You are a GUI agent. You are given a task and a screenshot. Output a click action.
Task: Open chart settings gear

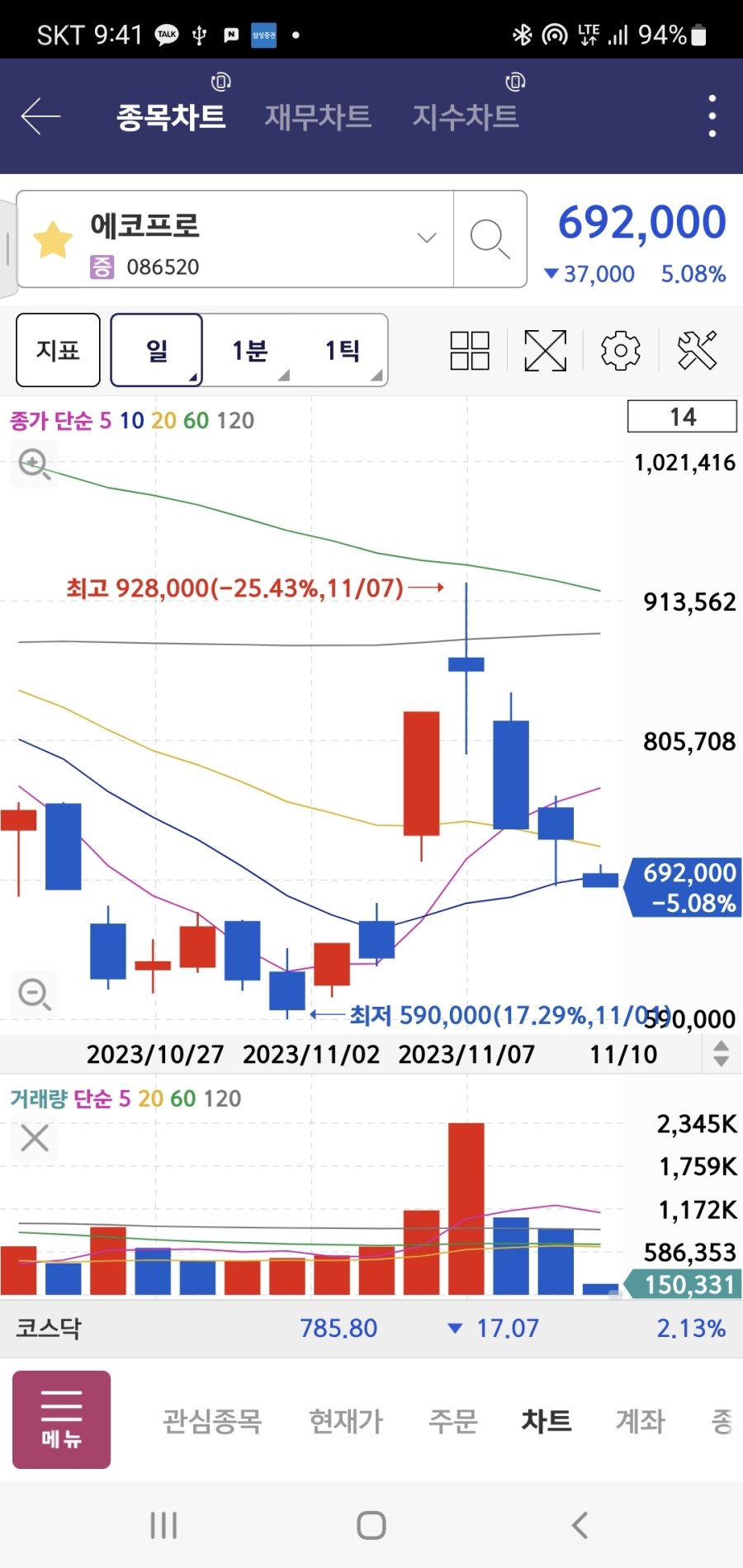tap(621, 351)
